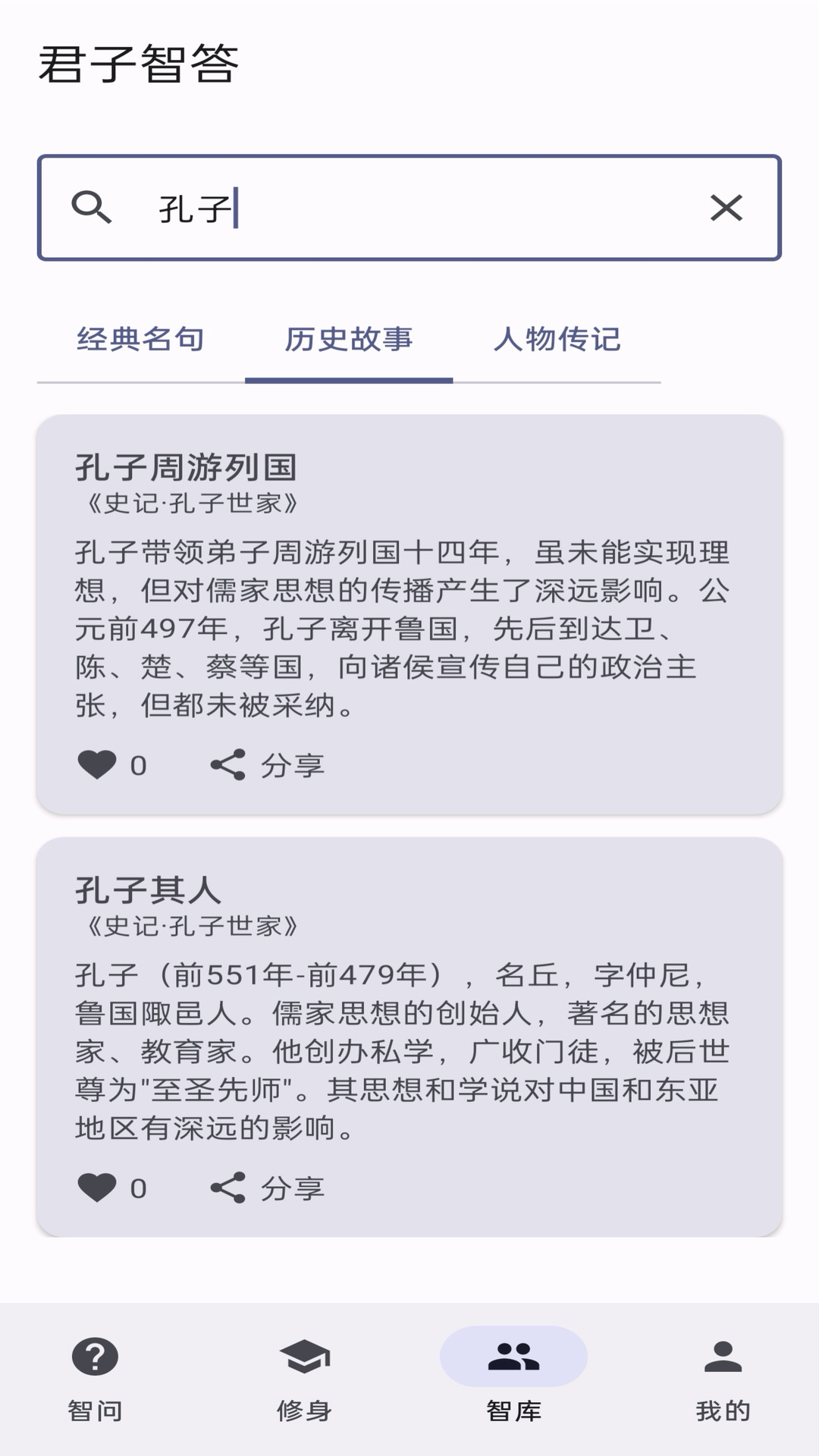The height and width of the screenshot is (1456, 819).
Task: Tap the search field containing 孔子
Action: [x=409, y=208]
